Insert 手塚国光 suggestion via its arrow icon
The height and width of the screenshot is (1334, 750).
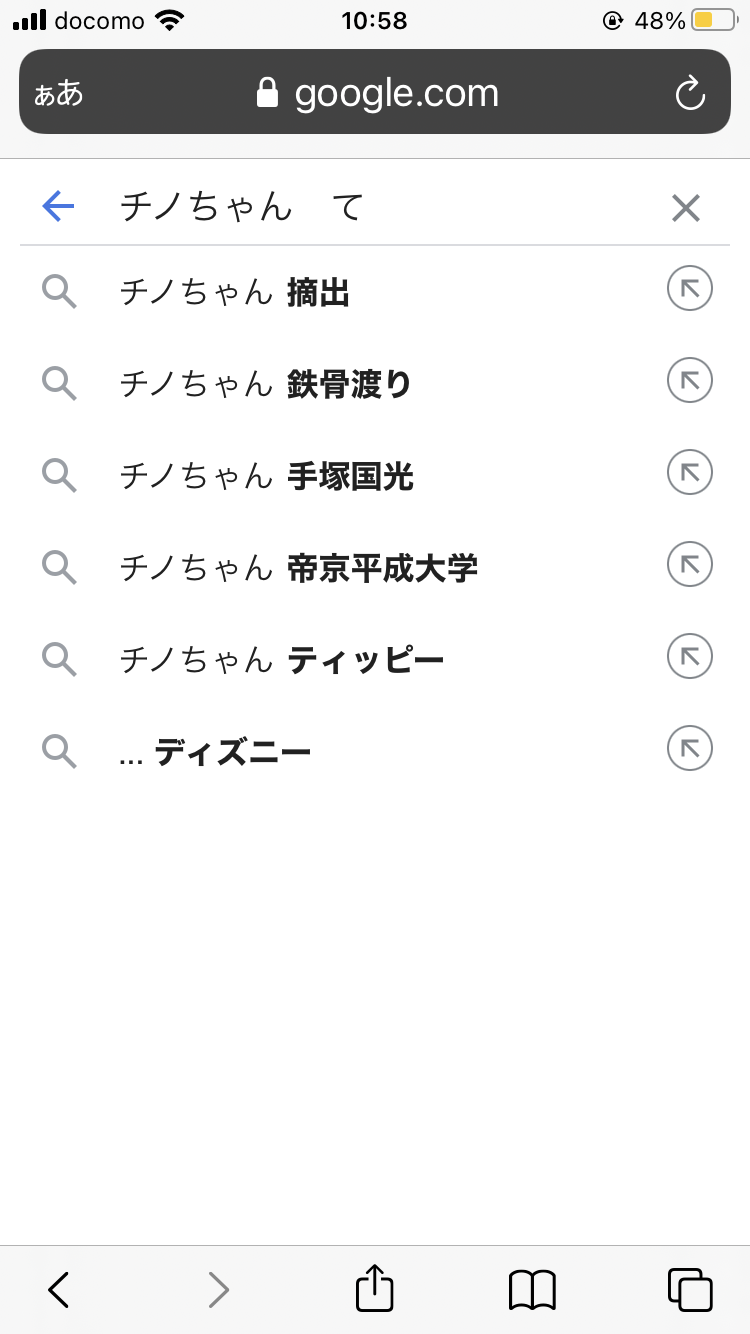click(x=689, y=474)
